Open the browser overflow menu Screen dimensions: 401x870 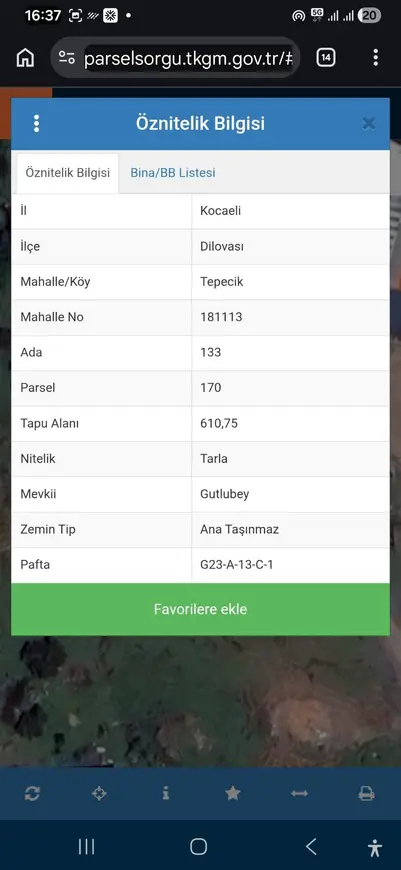point(375,57)
